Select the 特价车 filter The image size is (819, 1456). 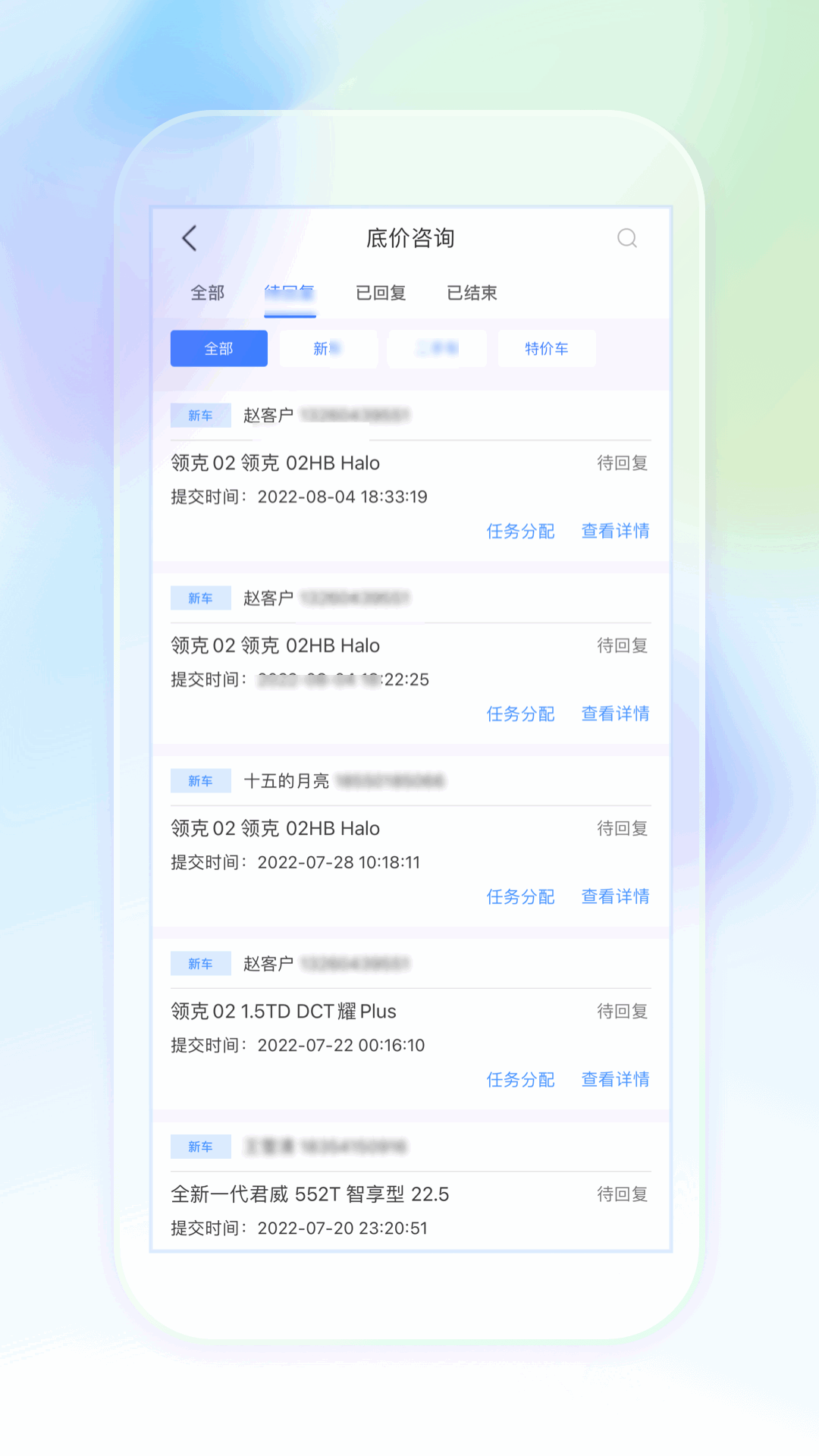546,348
